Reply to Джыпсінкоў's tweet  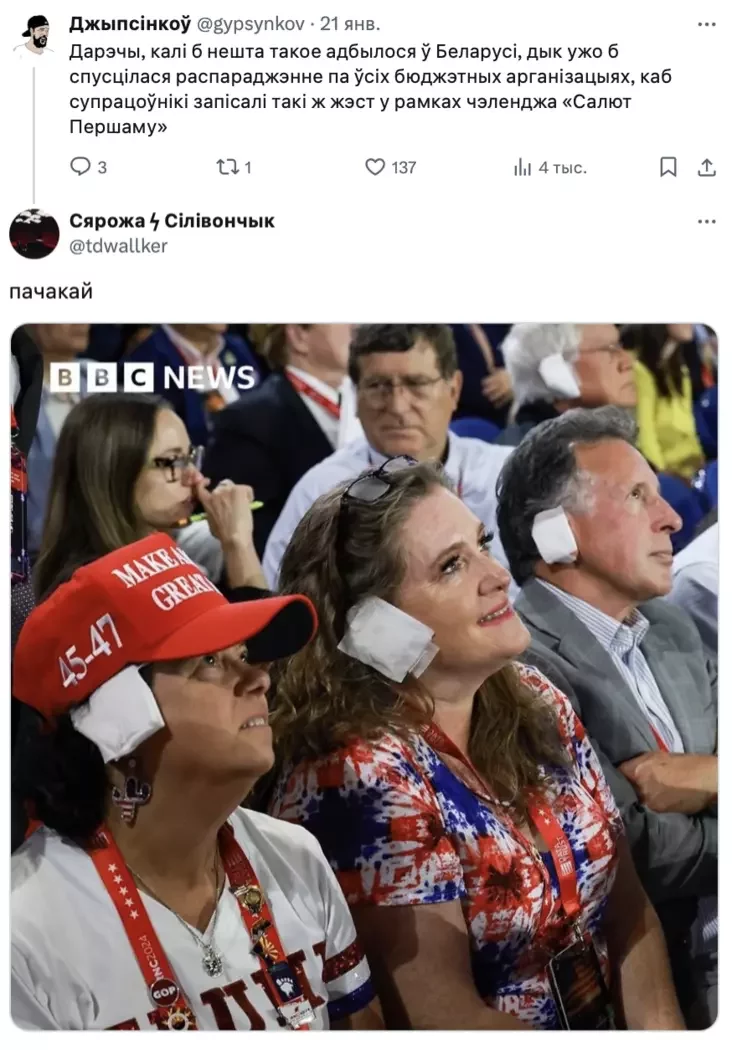pyautogui.click(x=80, y=167)
